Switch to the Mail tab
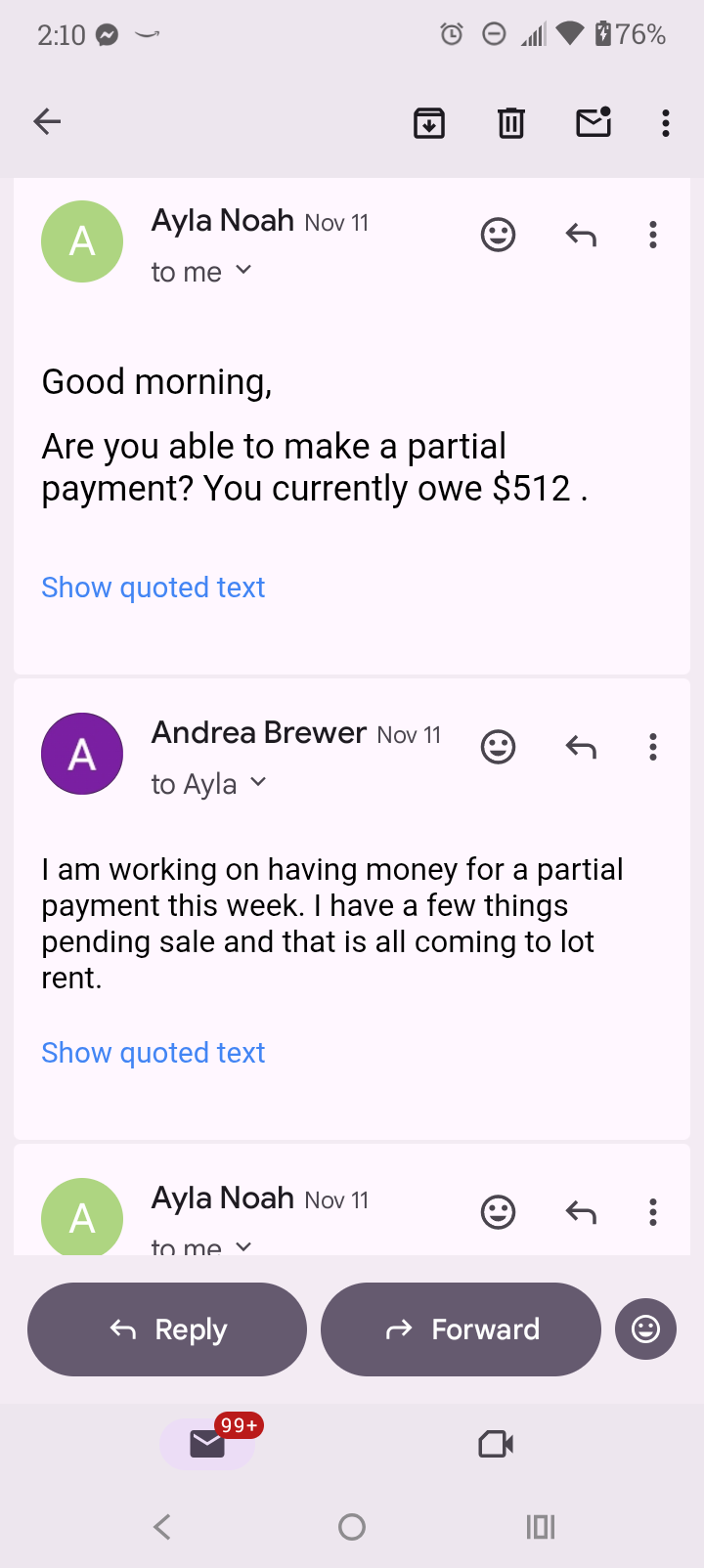Screen dimensions: 704x1568 click(x=207, y=1444)
